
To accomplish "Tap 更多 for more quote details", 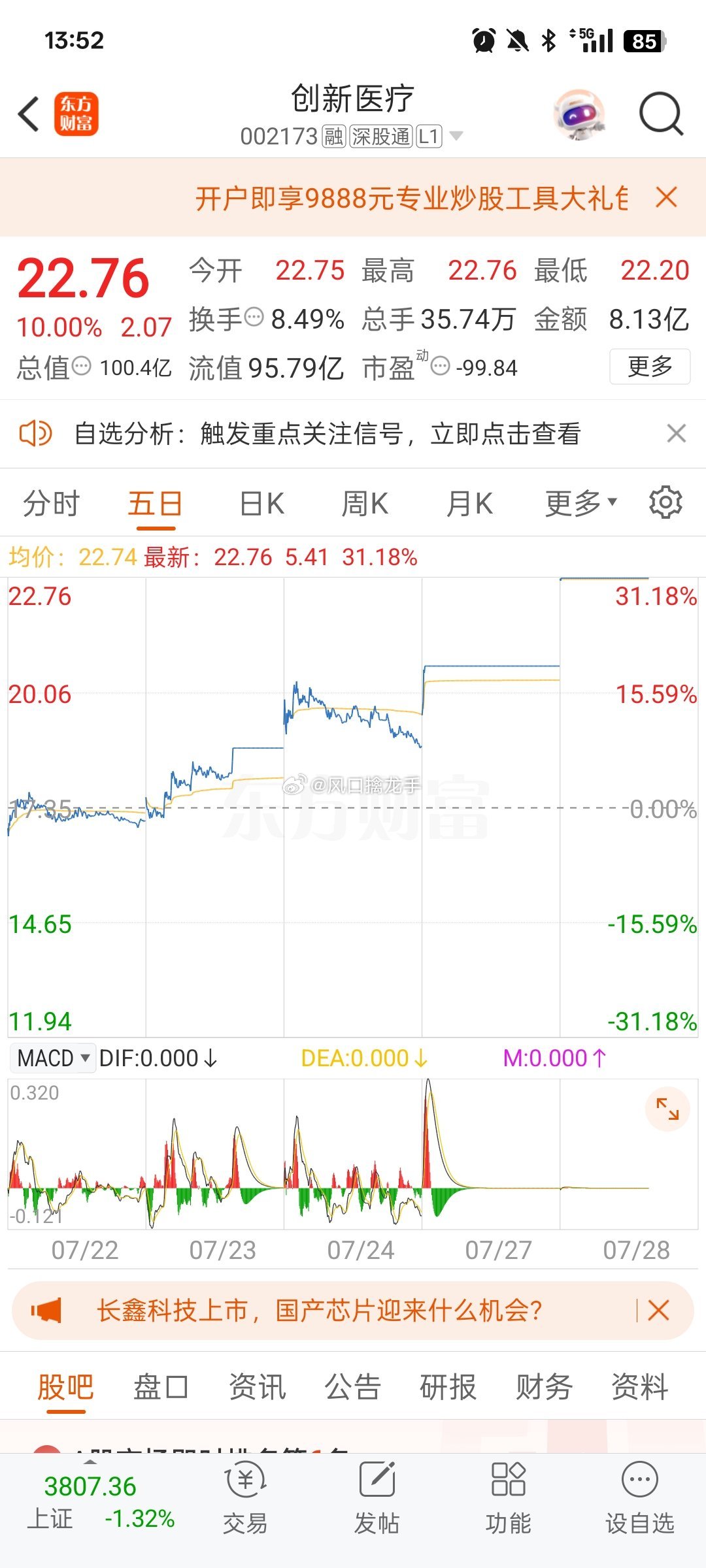I will point(650,367).
